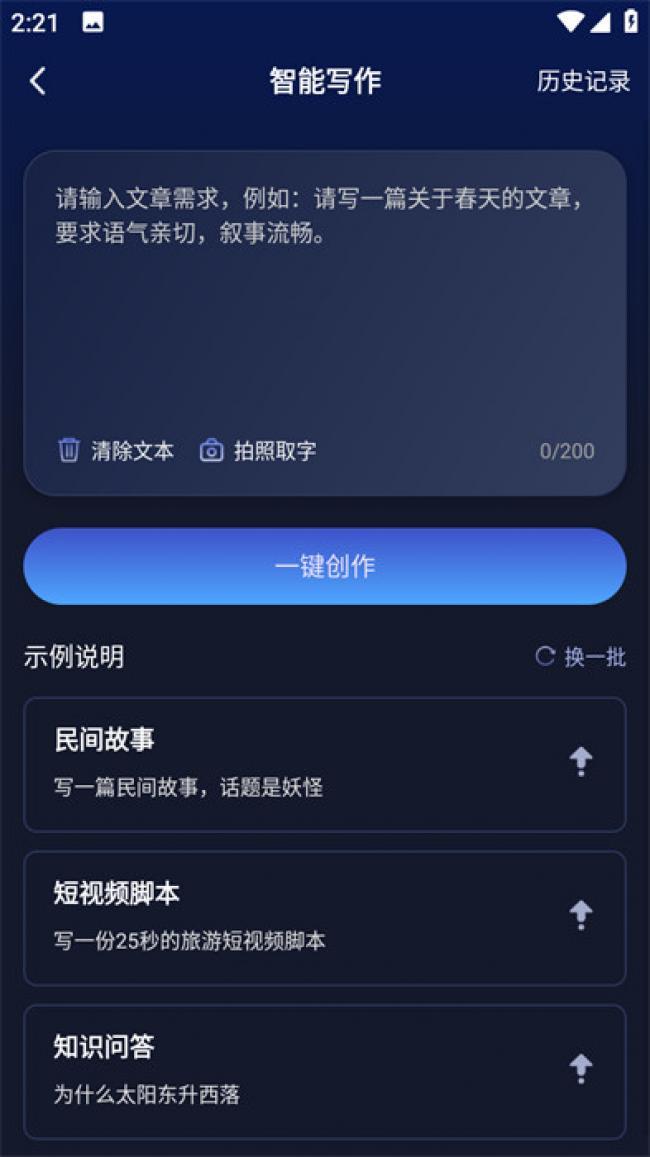Refresh examples with 换一批
Viewport: 650px width, 1157px height.
(x=581, y=657)
